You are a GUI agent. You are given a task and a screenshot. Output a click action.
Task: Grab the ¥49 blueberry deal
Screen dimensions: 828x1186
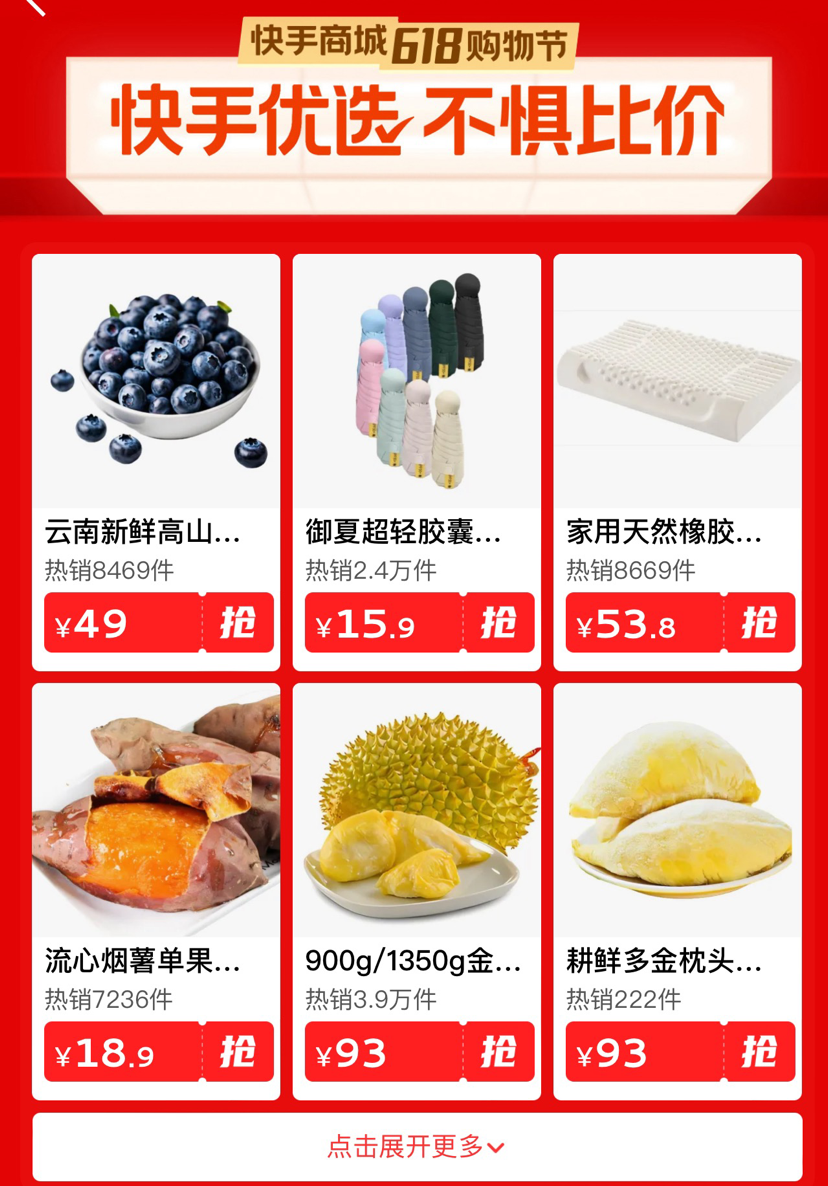(x=238, y=623)
